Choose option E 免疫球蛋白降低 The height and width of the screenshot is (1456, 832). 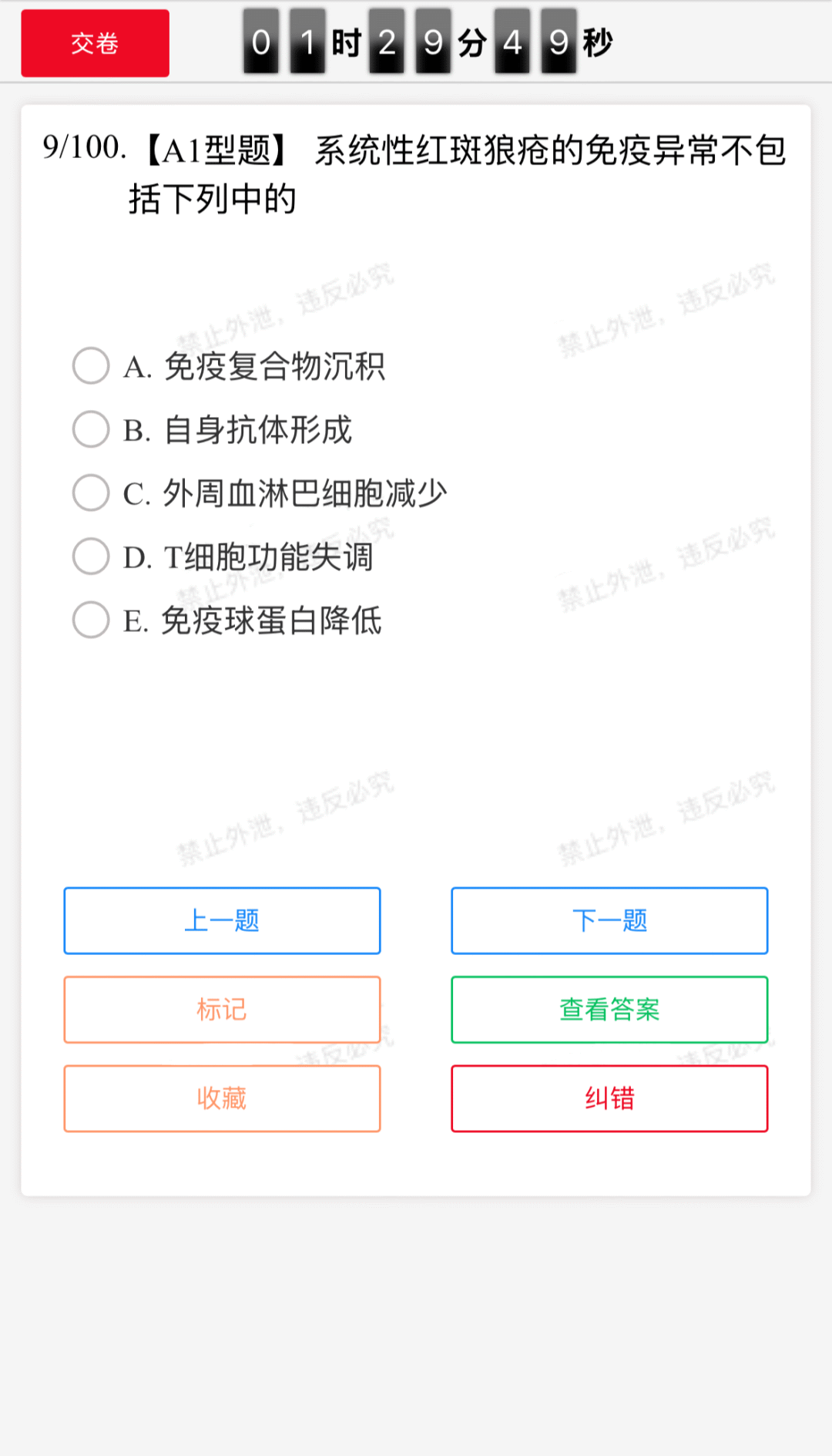pos(91,620)
